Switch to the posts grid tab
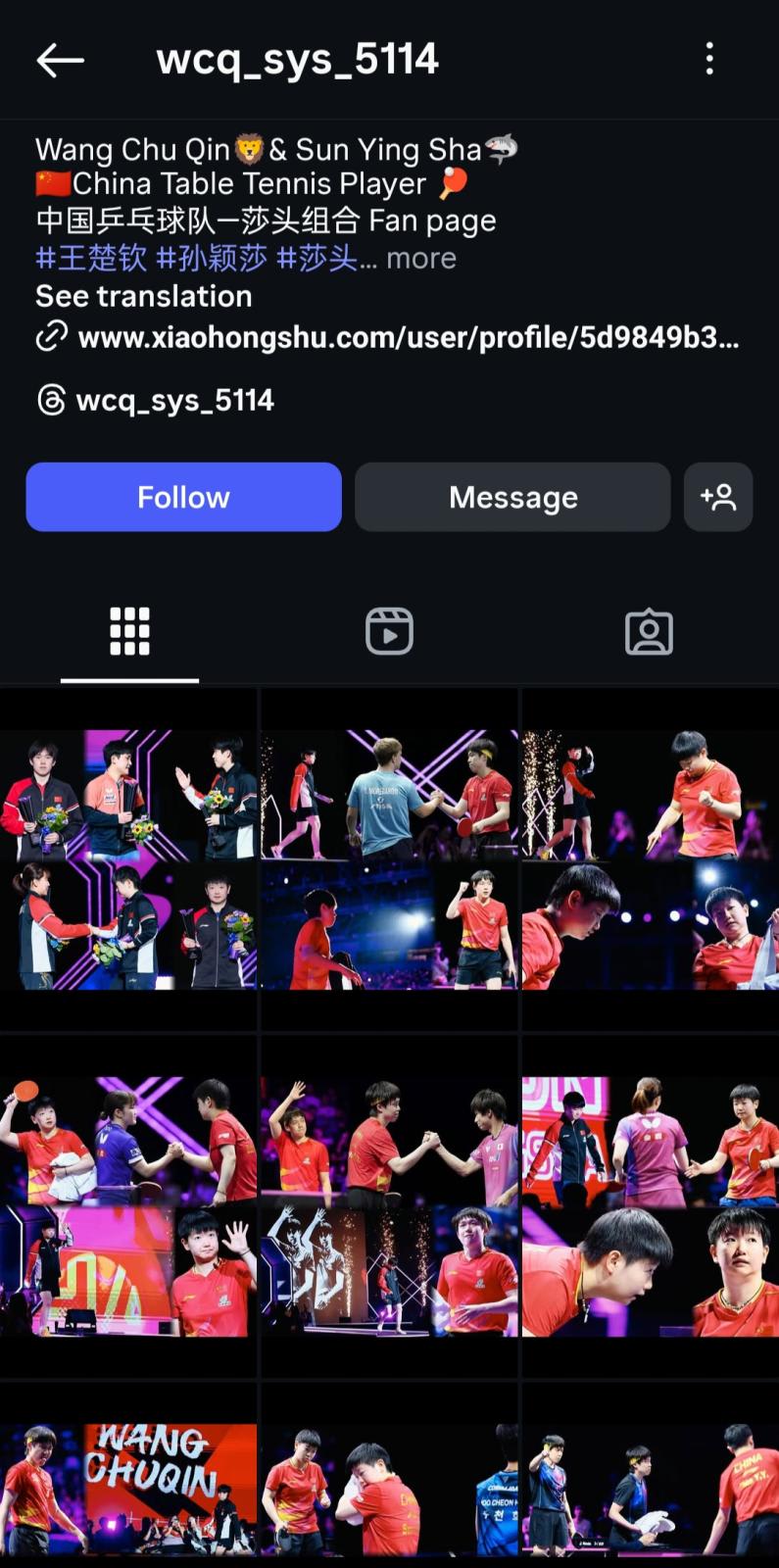This screenshot has width=779, height=1568. pos(129,631)
